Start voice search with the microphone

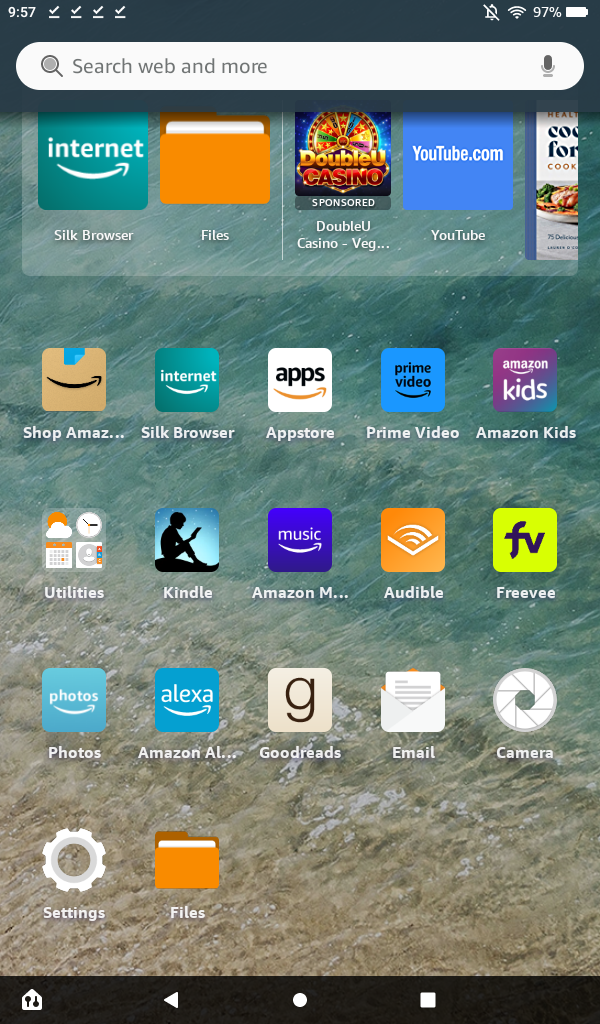(547, 67)
